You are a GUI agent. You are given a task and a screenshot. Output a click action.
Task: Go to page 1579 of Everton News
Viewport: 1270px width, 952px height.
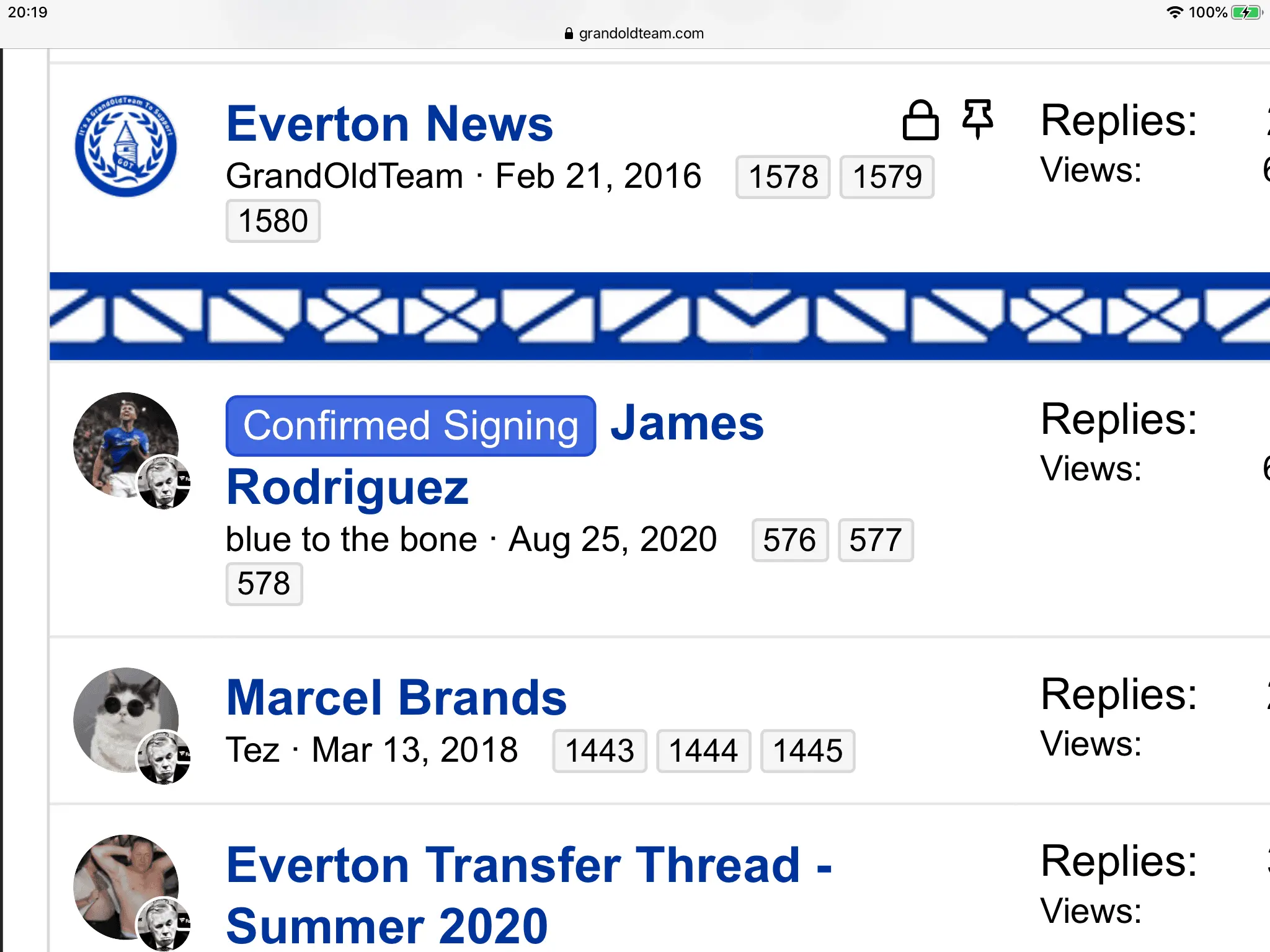[x=887, y=177]
